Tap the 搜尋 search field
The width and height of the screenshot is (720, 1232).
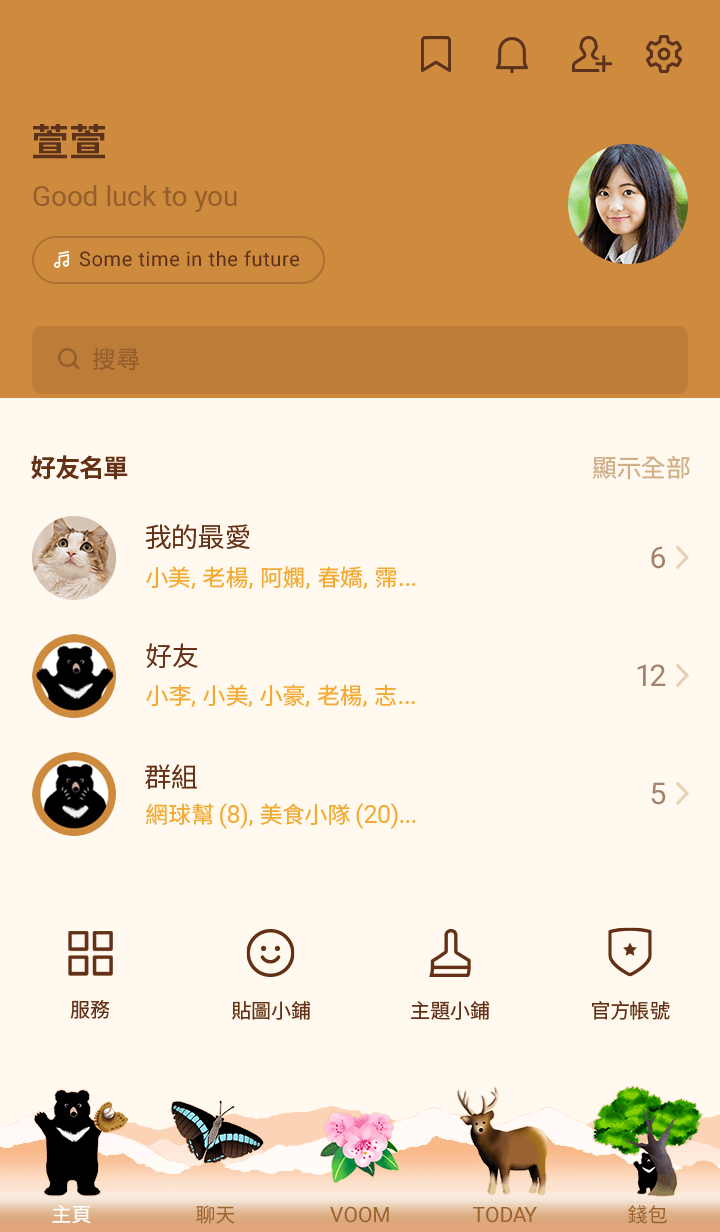360,359
